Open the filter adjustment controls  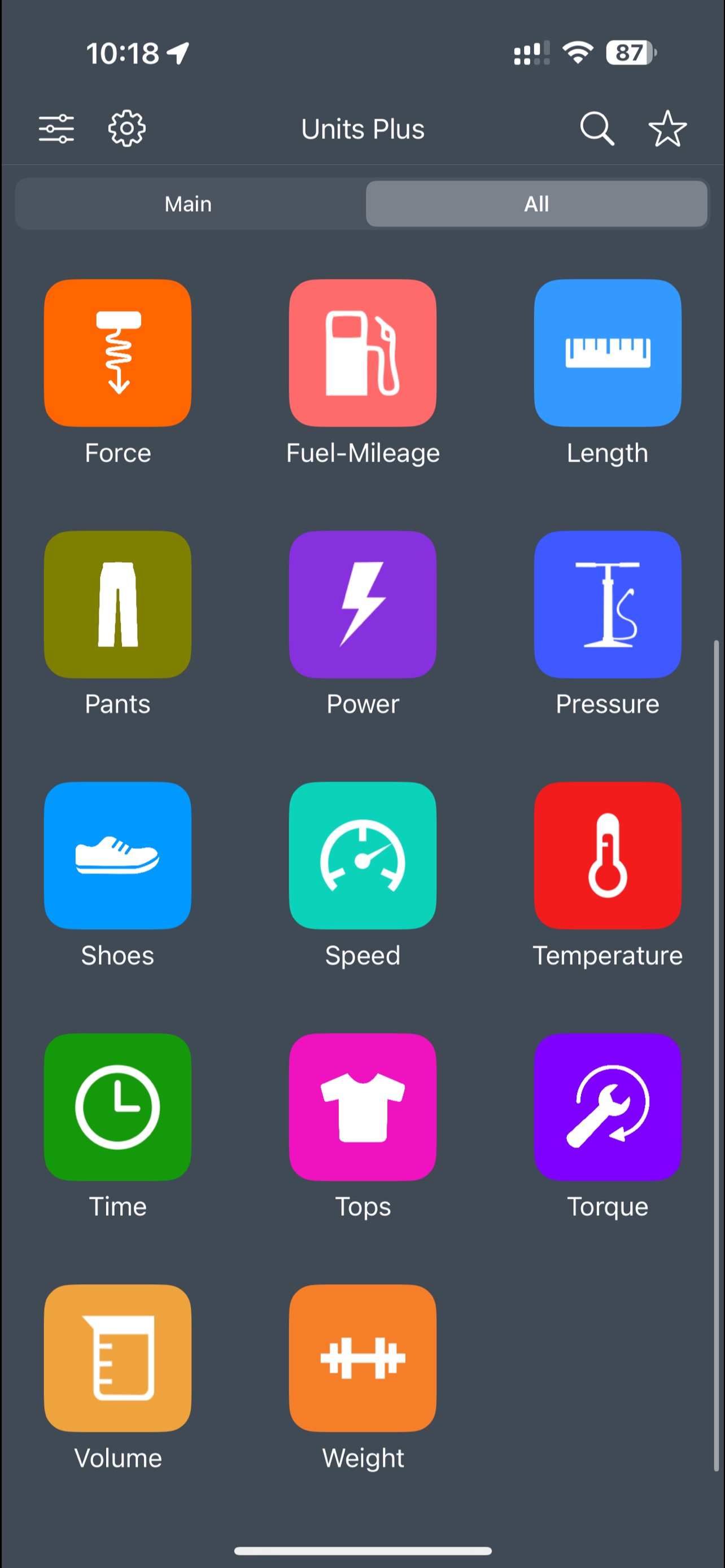[58, 128]
